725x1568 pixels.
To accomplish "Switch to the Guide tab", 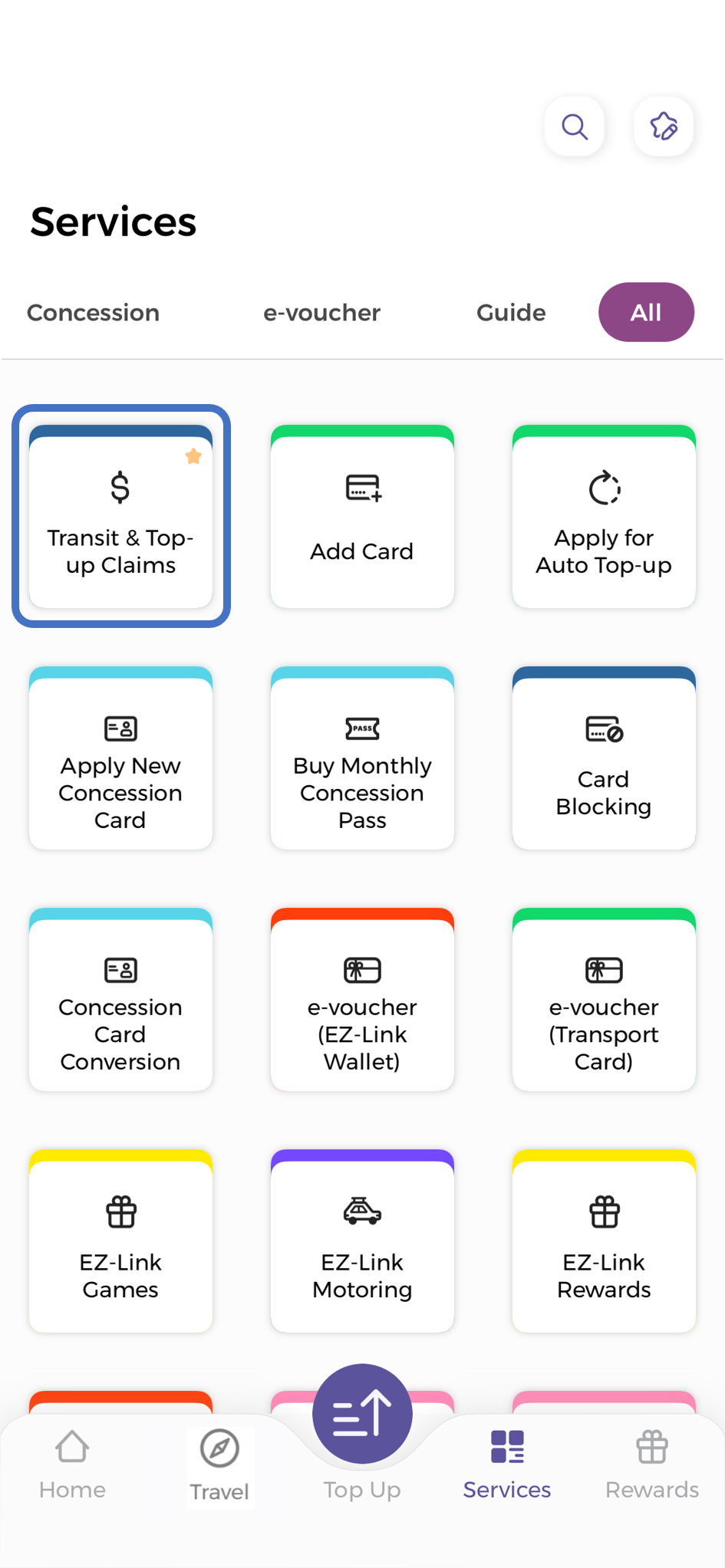I will point(511,313).
